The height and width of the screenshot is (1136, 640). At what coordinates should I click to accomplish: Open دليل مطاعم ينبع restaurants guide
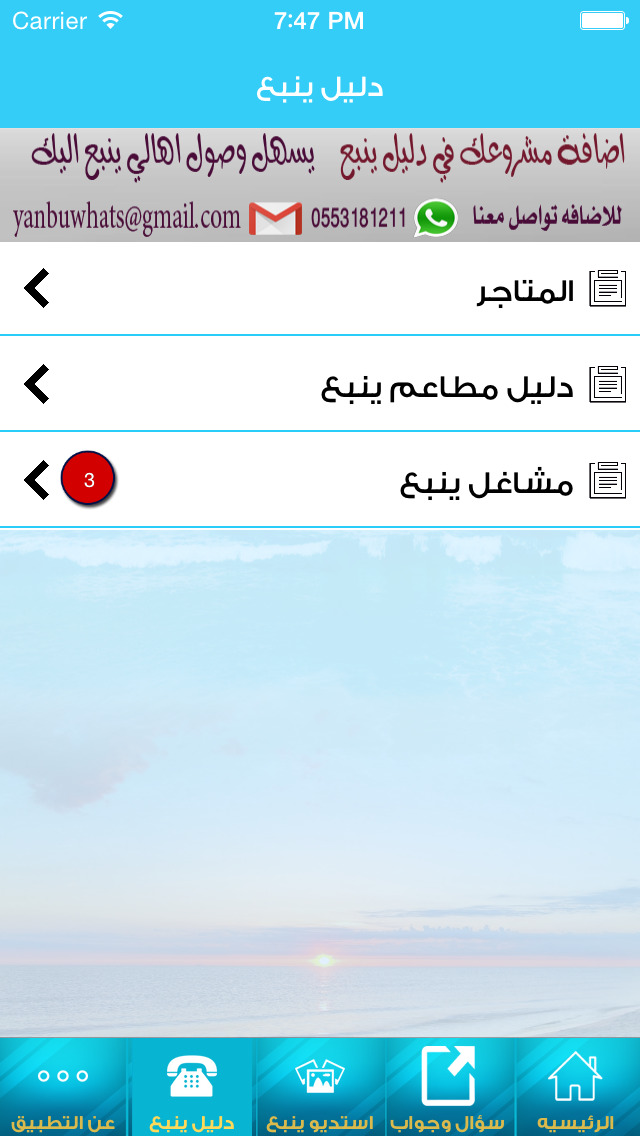point(320,384)
